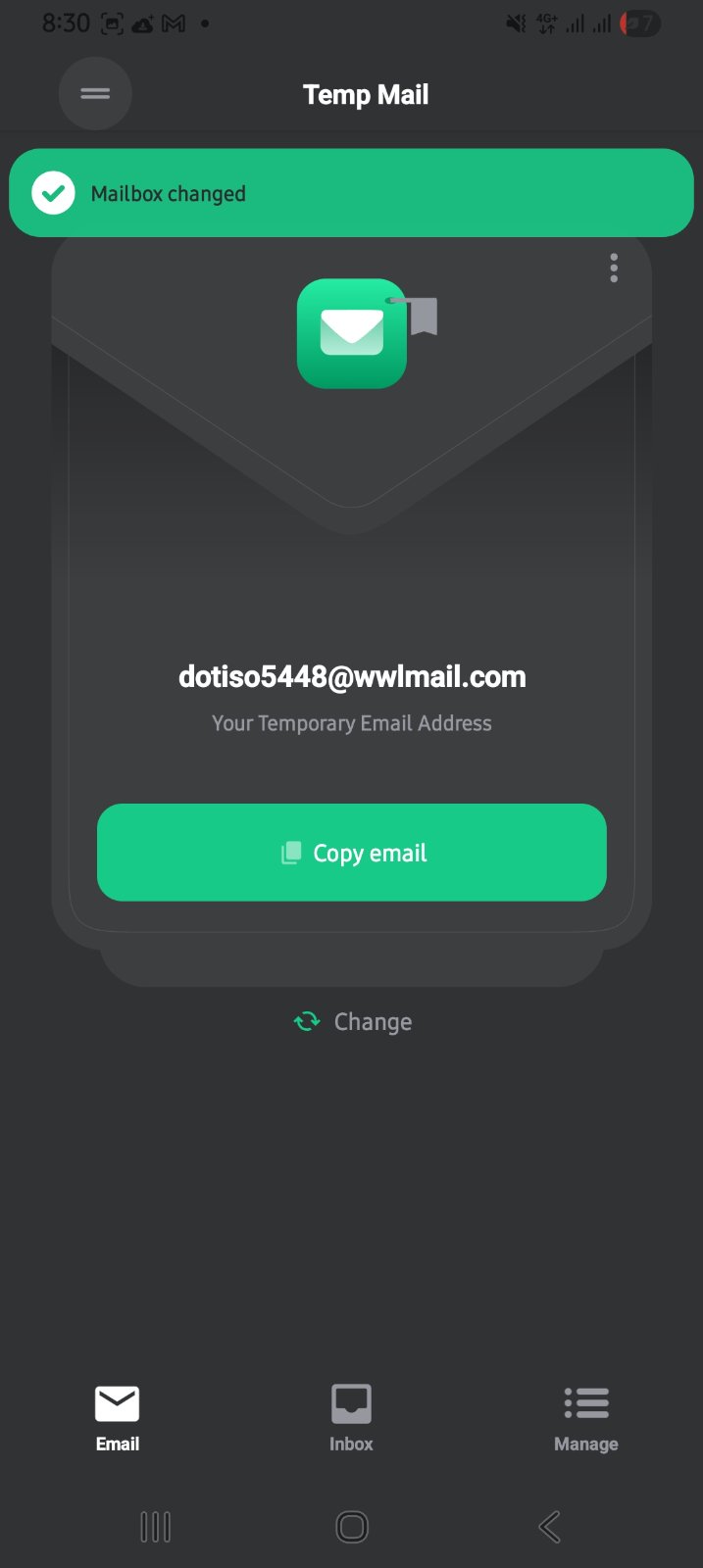Go back using the system back button
Viewport: 703px width, 1568px height.
click(549, 1526)
